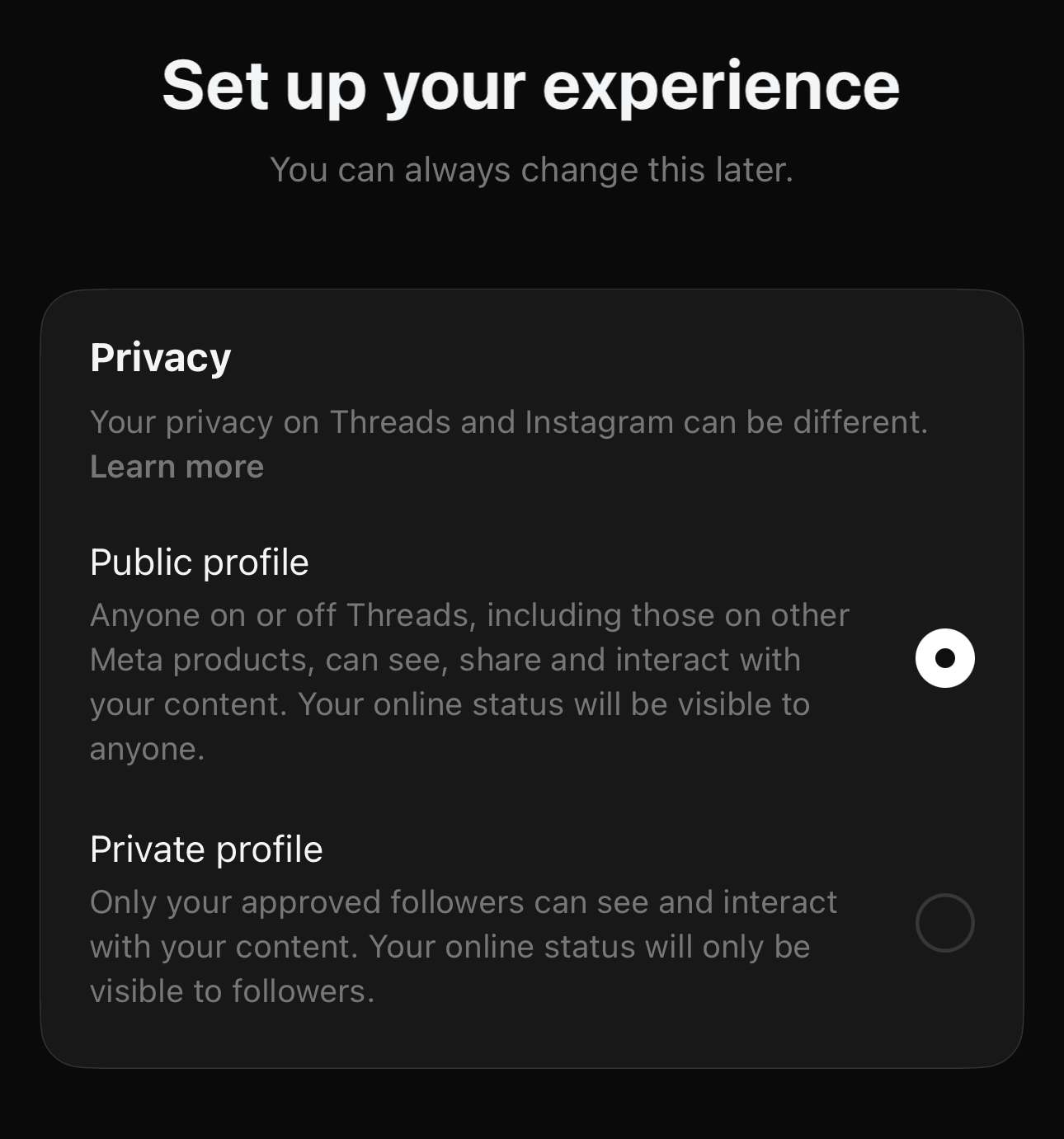Viewport: 1064px width, 1139px height.
Task: Click the filled circle beside Public profile
Action: click(945, 657)
